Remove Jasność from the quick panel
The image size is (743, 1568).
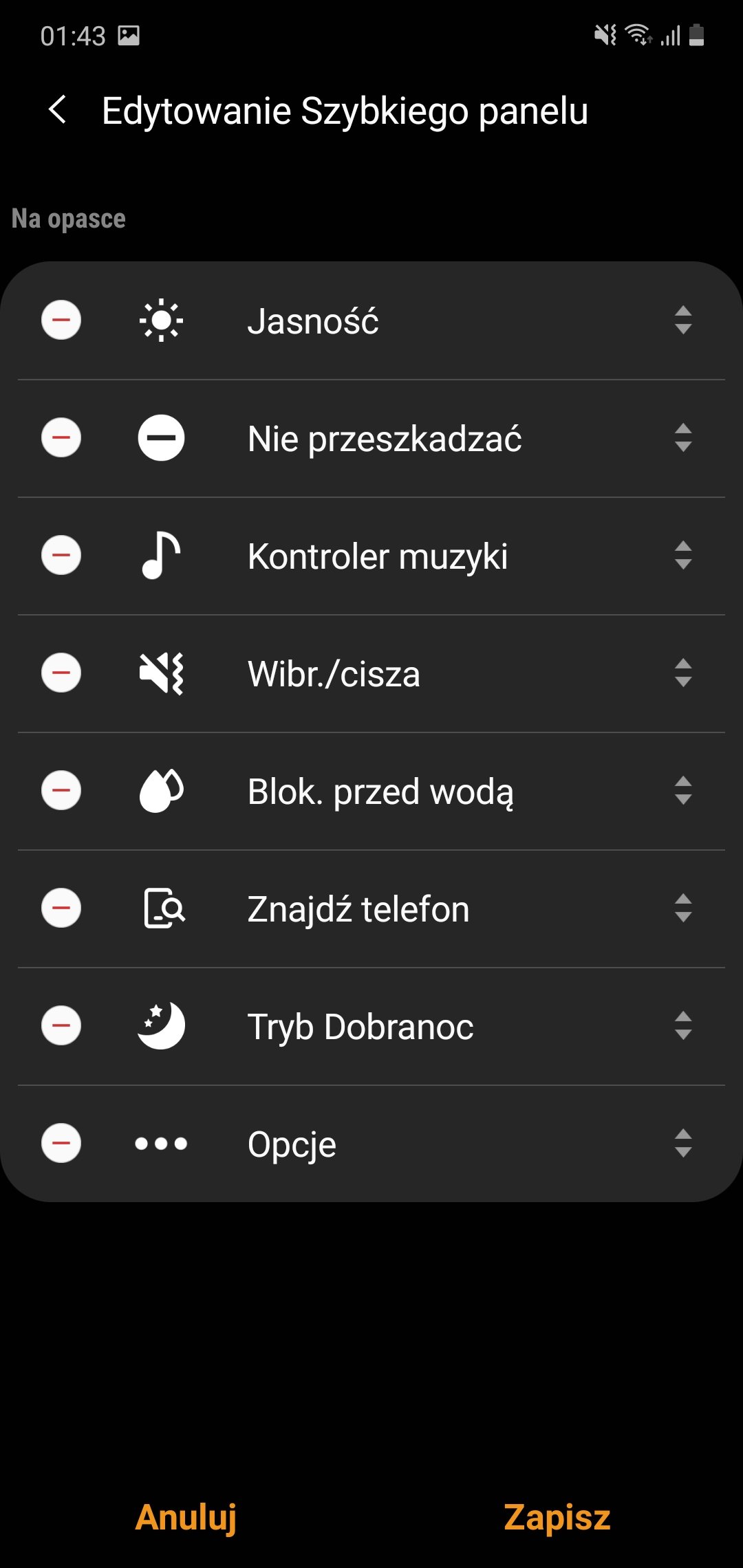tap(61, 320)
